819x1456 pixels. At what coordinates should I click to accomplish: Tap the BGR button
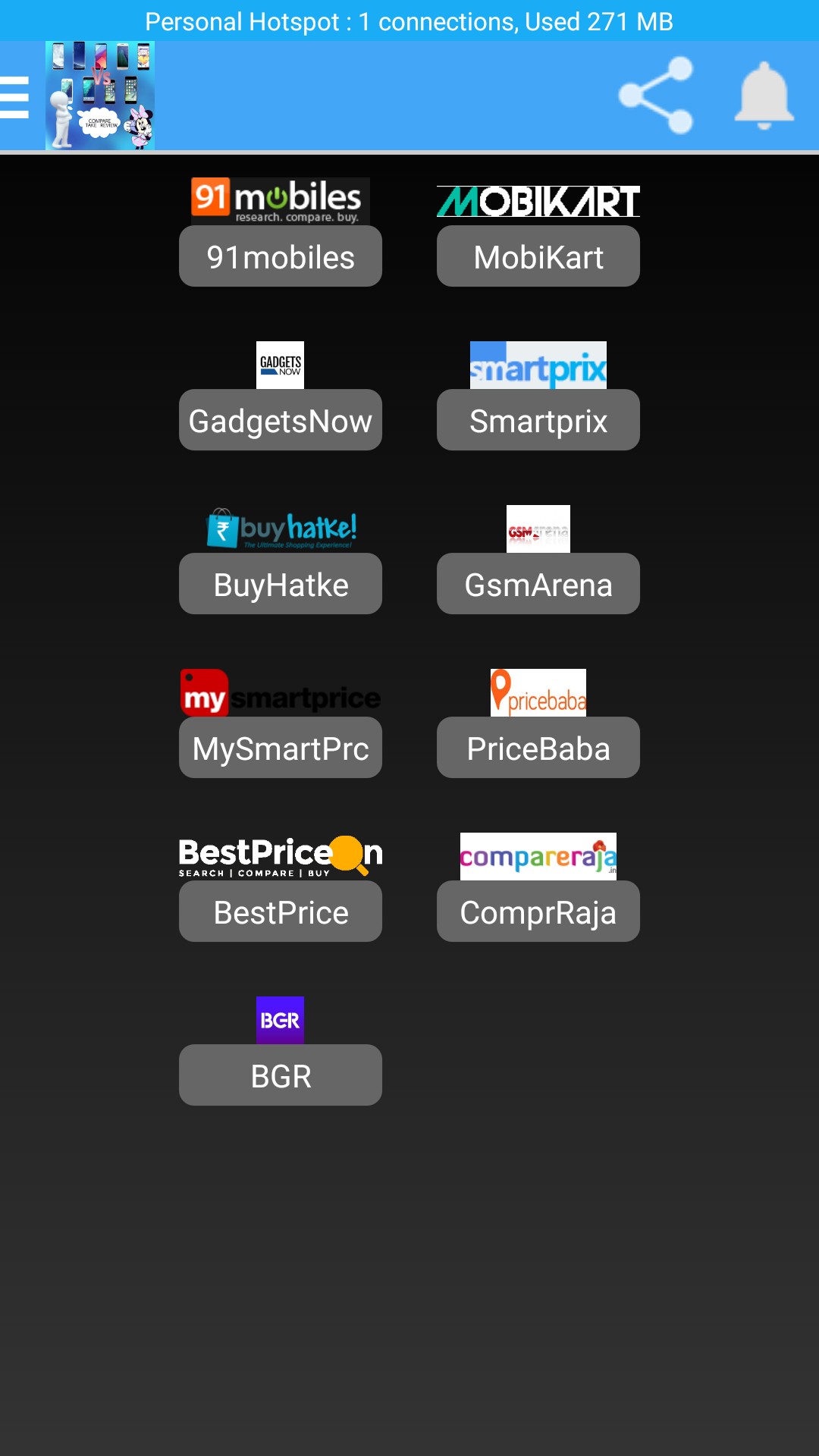point(281,1075)
